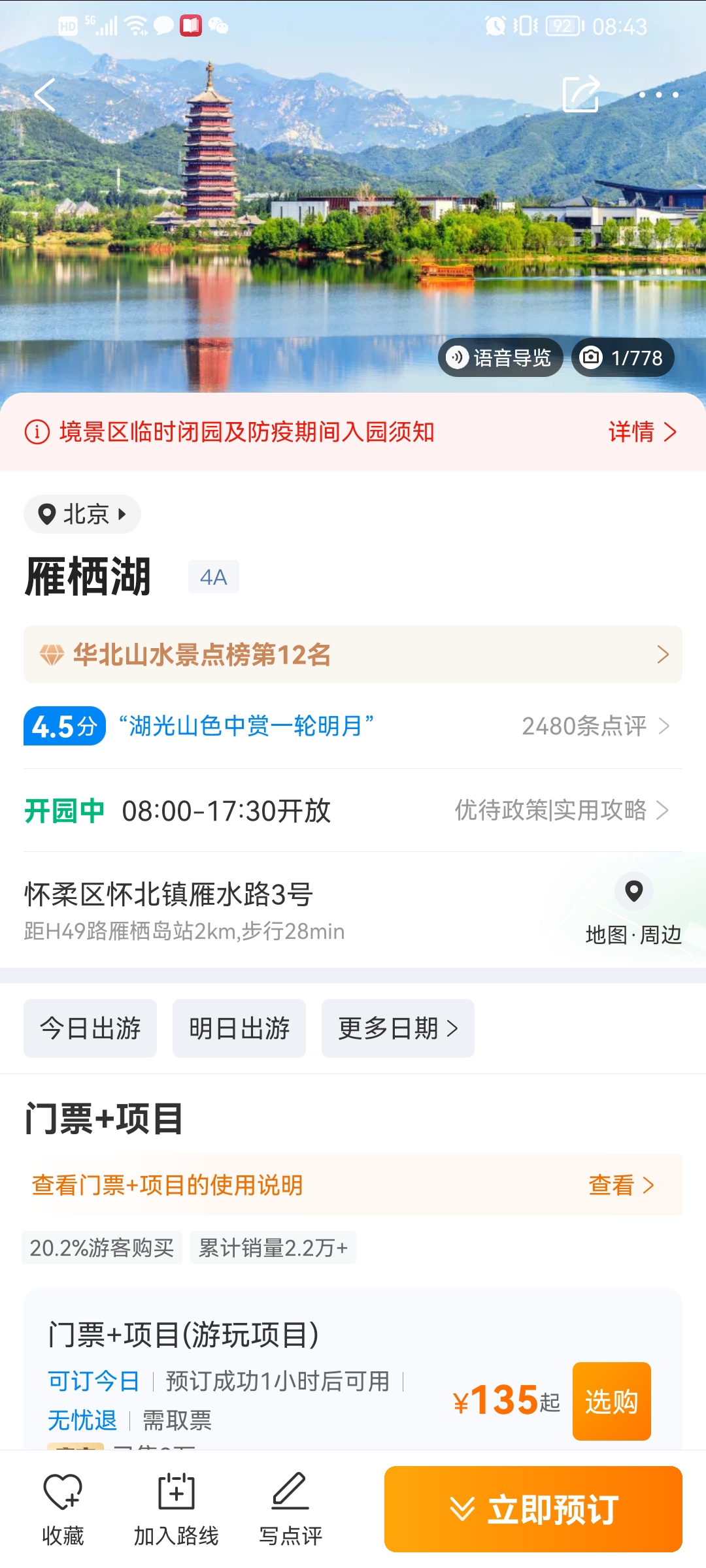Read the 2480条点评 reviews
Viewport: 706px width, 1568px height.
(x=595, y=726)
